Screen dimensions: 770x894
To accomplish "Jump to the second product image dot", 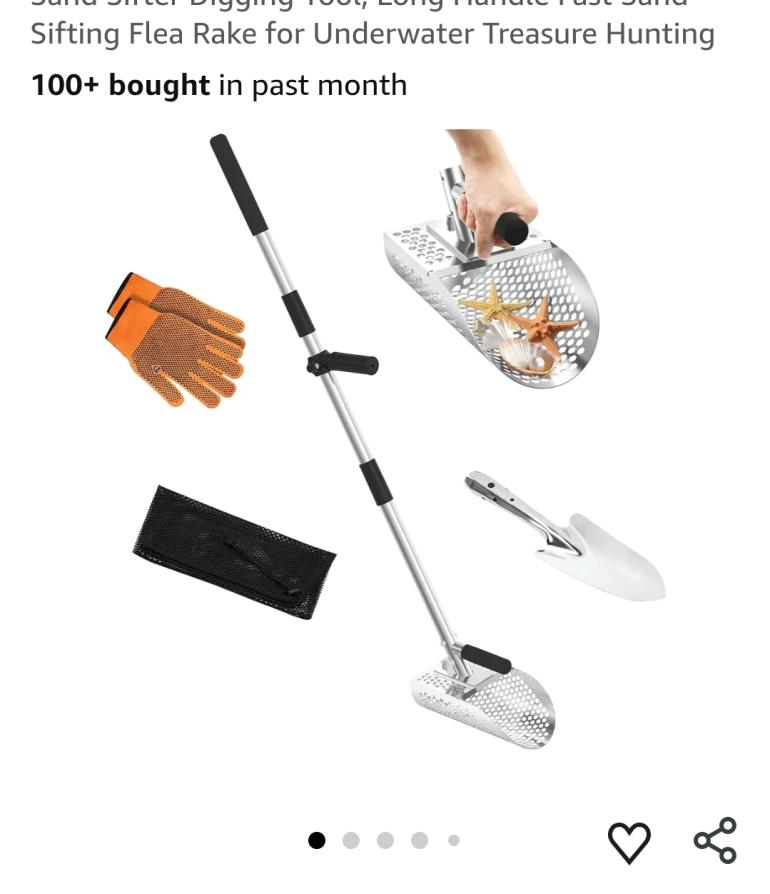I will click(351, 841).
